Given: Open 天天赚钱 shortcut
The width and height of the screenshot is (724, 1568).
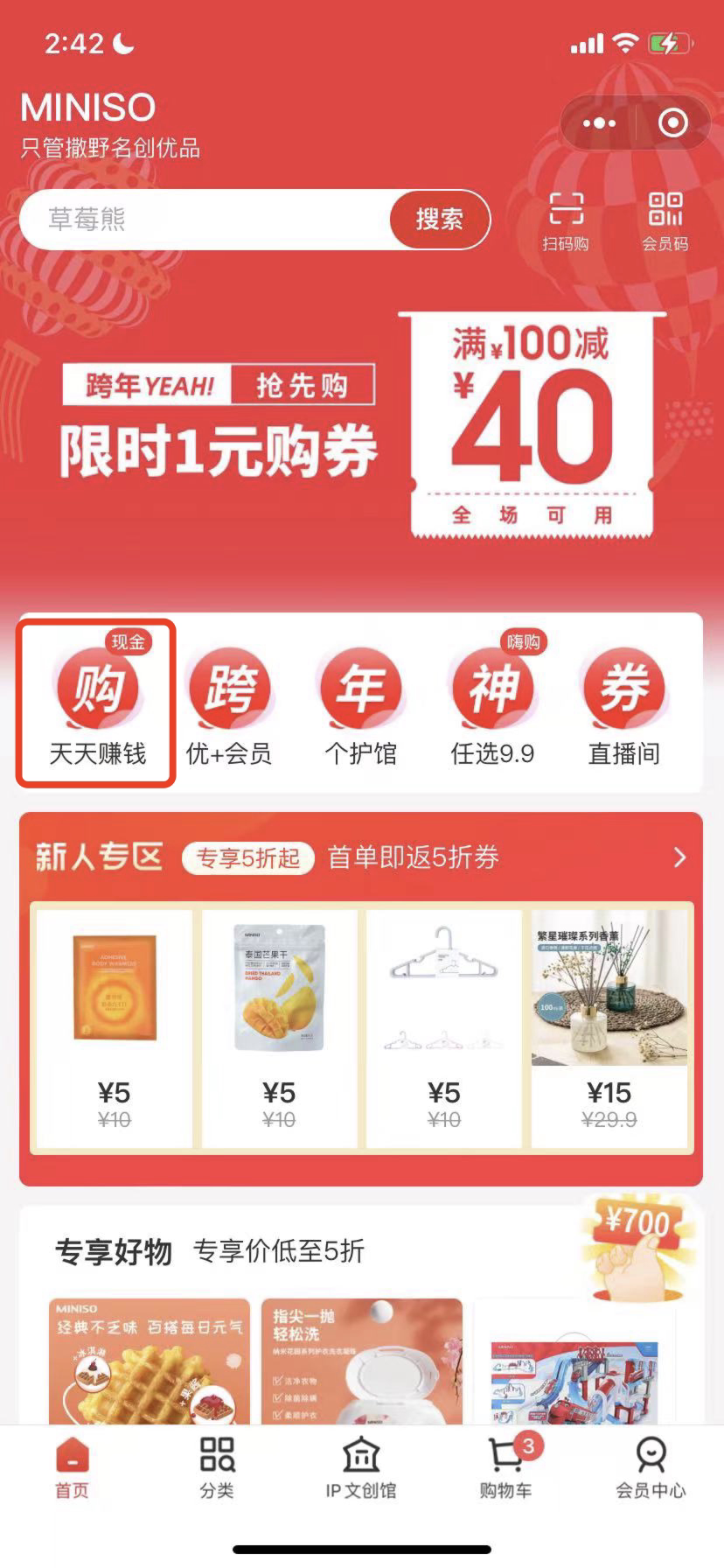Looking at the screenshot, I should 97,704.
